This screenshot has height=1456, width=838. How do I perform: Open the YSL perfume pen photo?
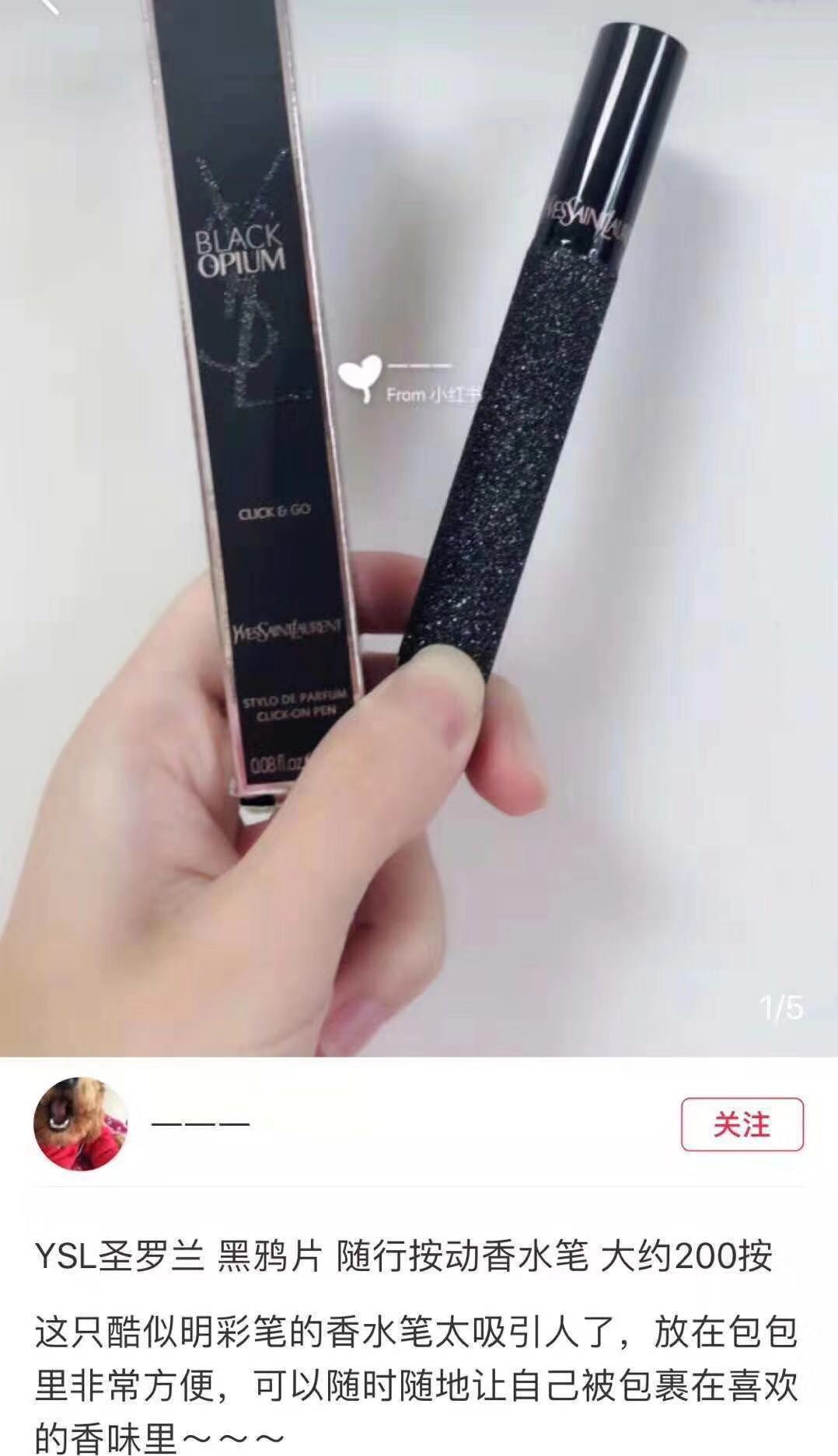pos(420,528)
